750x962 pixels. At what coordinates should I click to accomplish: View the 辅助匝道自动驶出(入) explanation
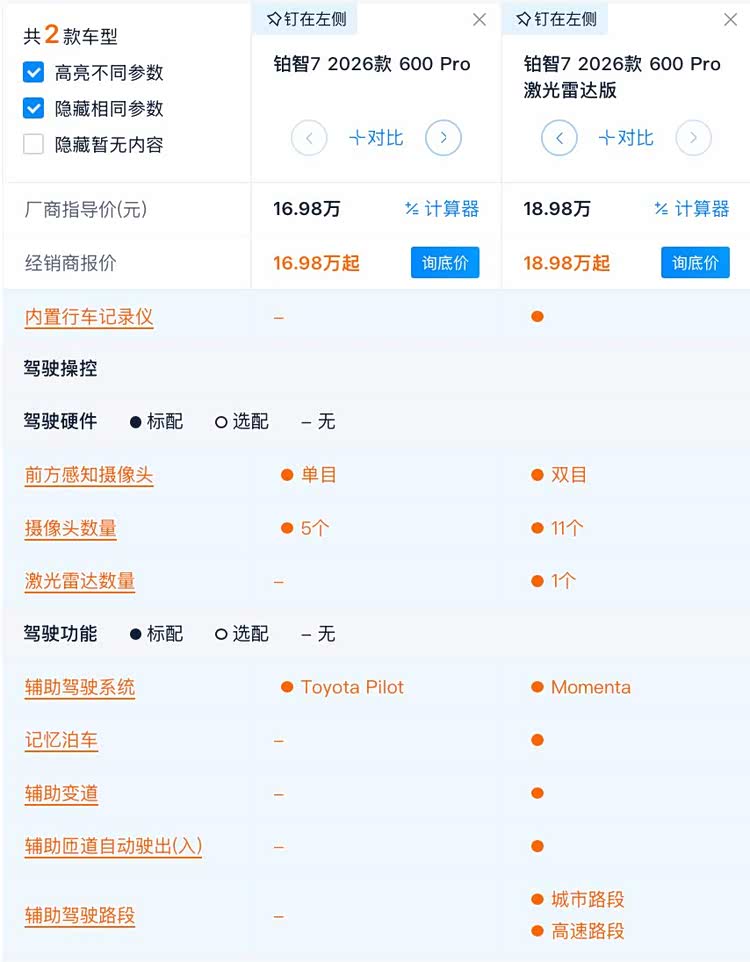(x=113, y=847)
